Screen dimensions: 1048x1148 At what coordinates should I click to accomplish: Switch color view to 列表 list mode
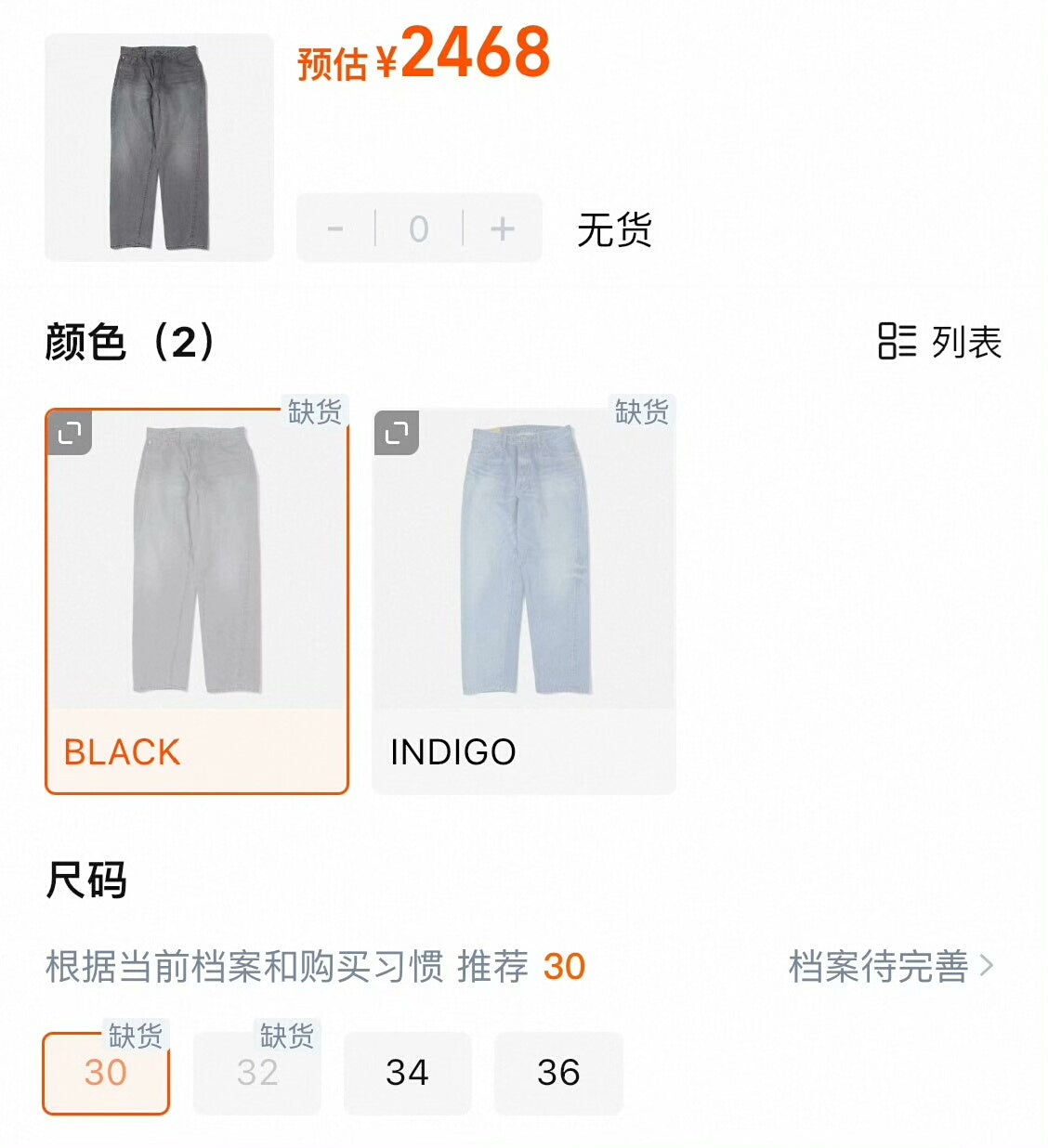940,342
